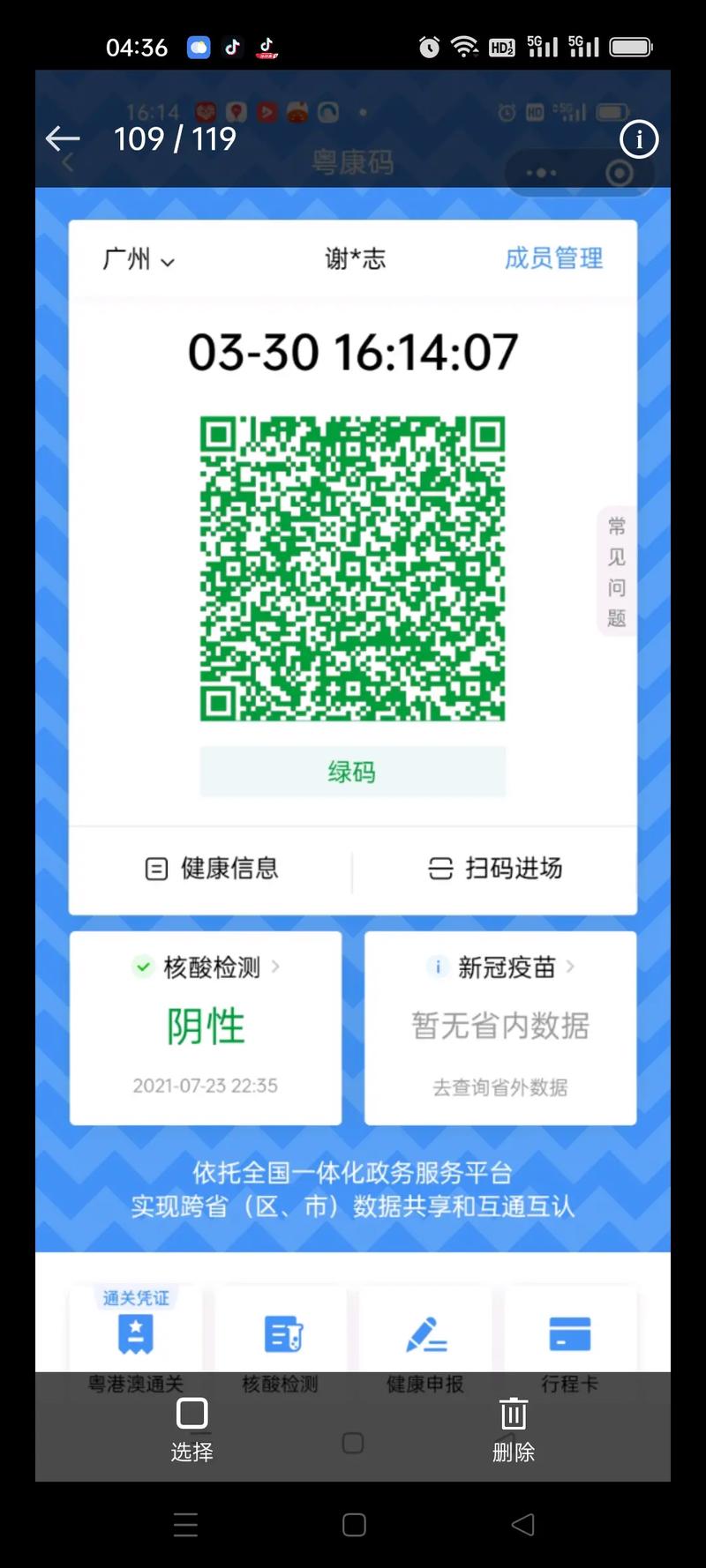The width and height of the screenshot is (706, 1568).
Task: Expand 新冠疫苗 details via its chevron
Action: pyautogui.click(x=571, y=967)
